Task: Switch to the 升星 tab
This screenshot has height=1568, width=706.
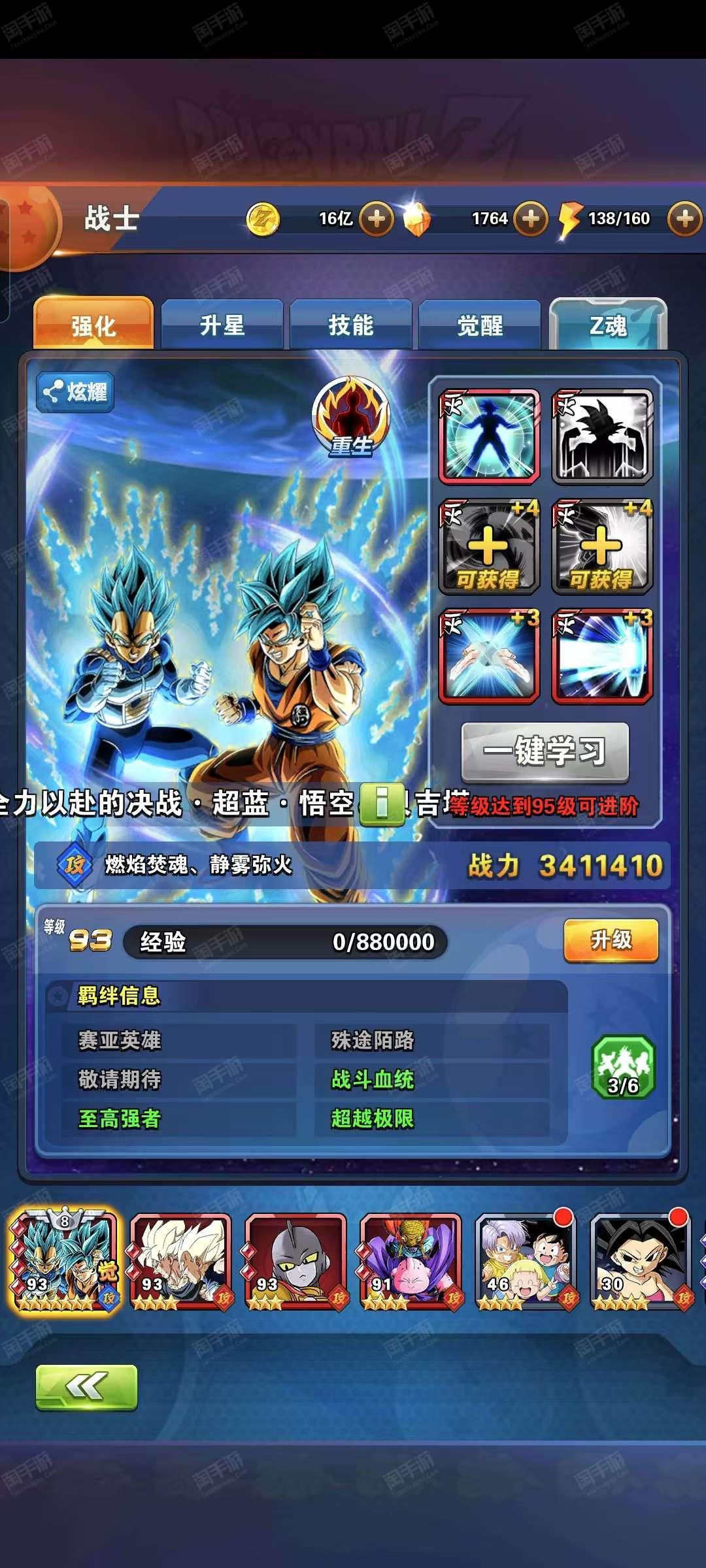Action: point(222,325)
